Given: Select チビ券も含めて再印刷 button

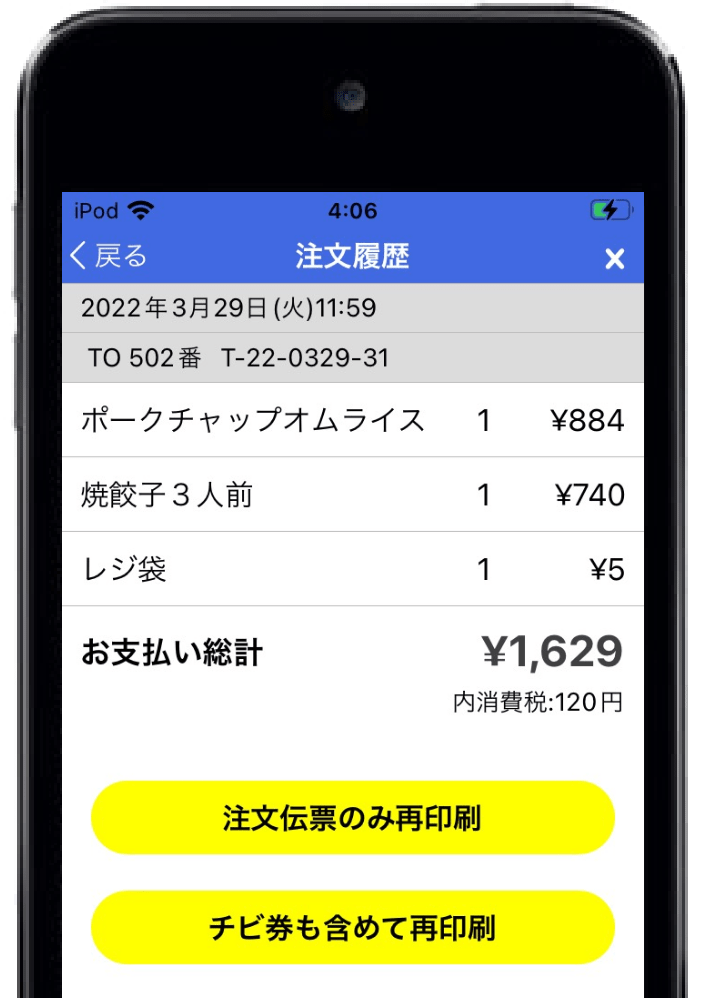Looking at the screenshot, I should 352,928.
